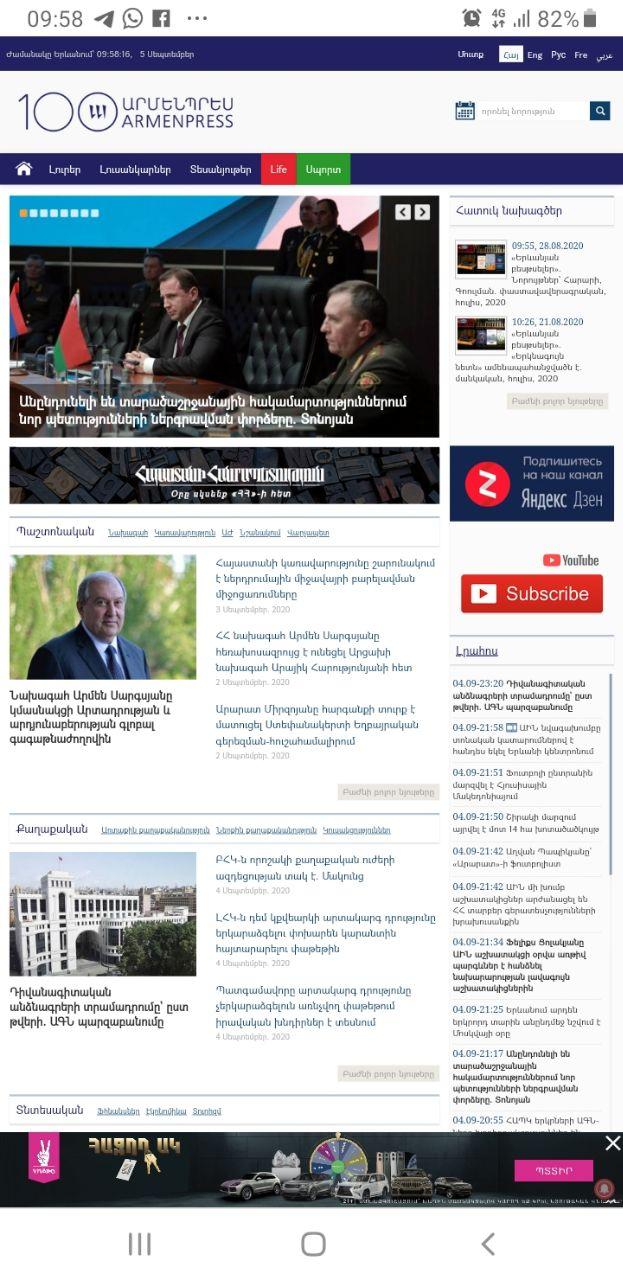This screenshot has height=1280, width=623.
Task: Open the Яндекс Дзен channel banner
Action: pyautogui.click(x=531, y=484)
